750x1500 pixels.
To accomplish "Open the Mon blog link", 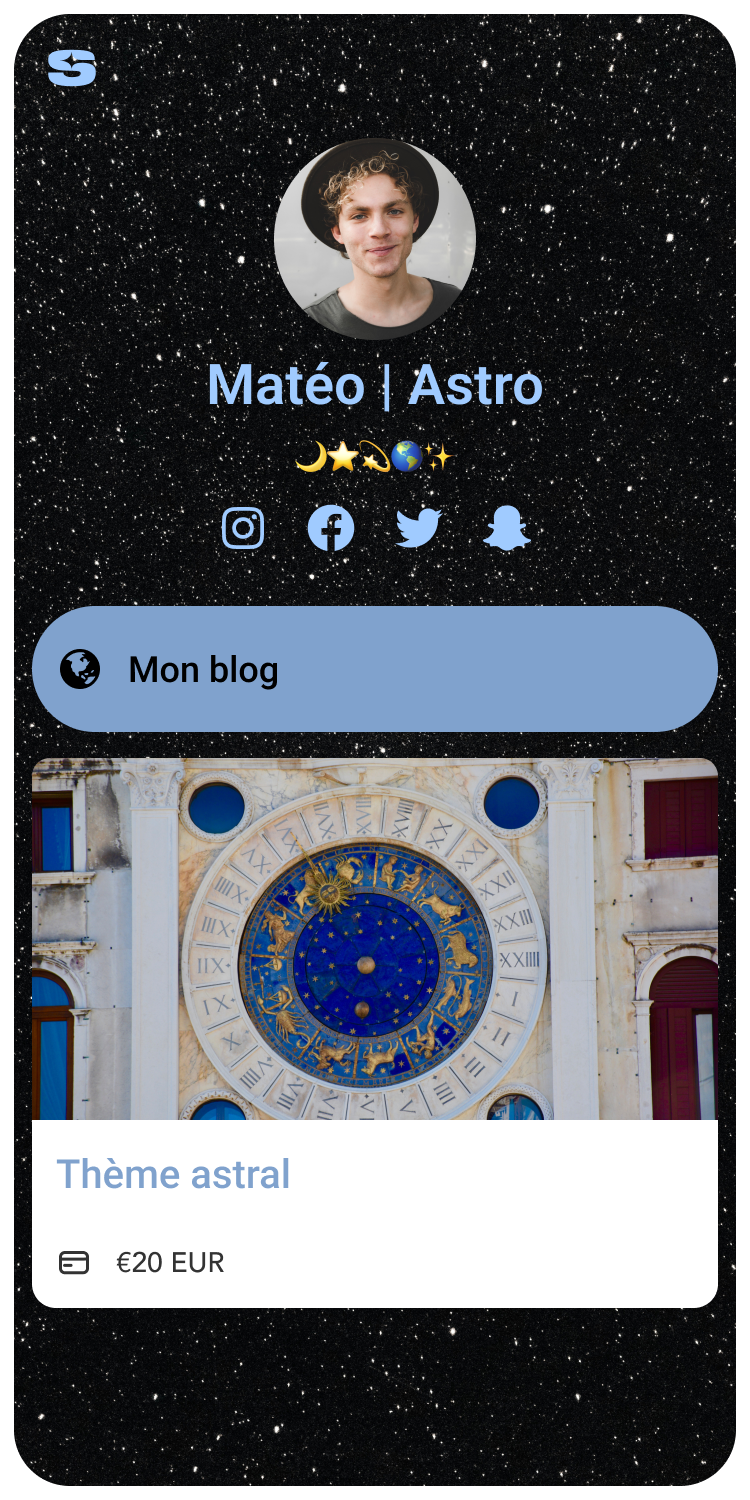I will click(375, 669).
